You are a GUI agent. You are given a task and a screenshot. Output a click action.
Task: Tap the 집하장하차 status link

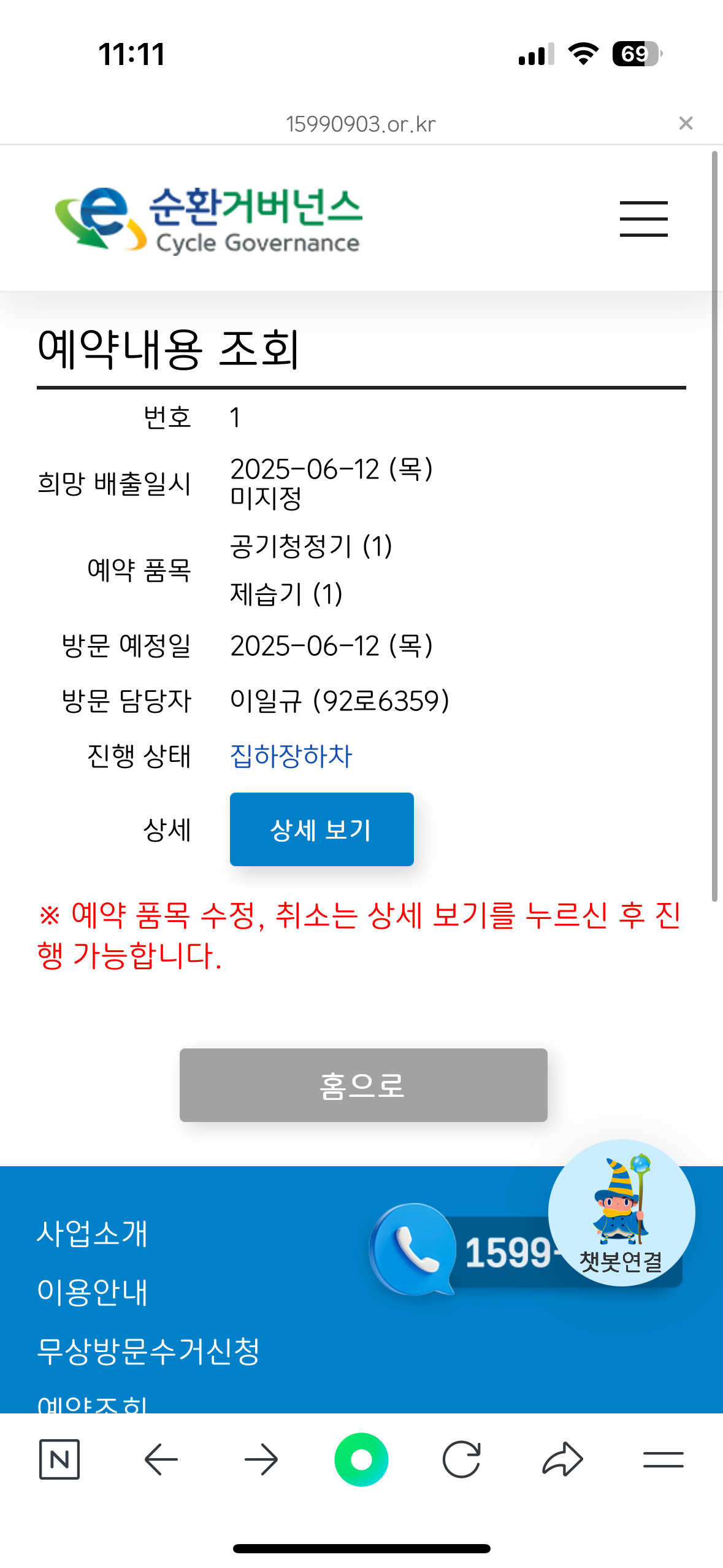[291, 756]
